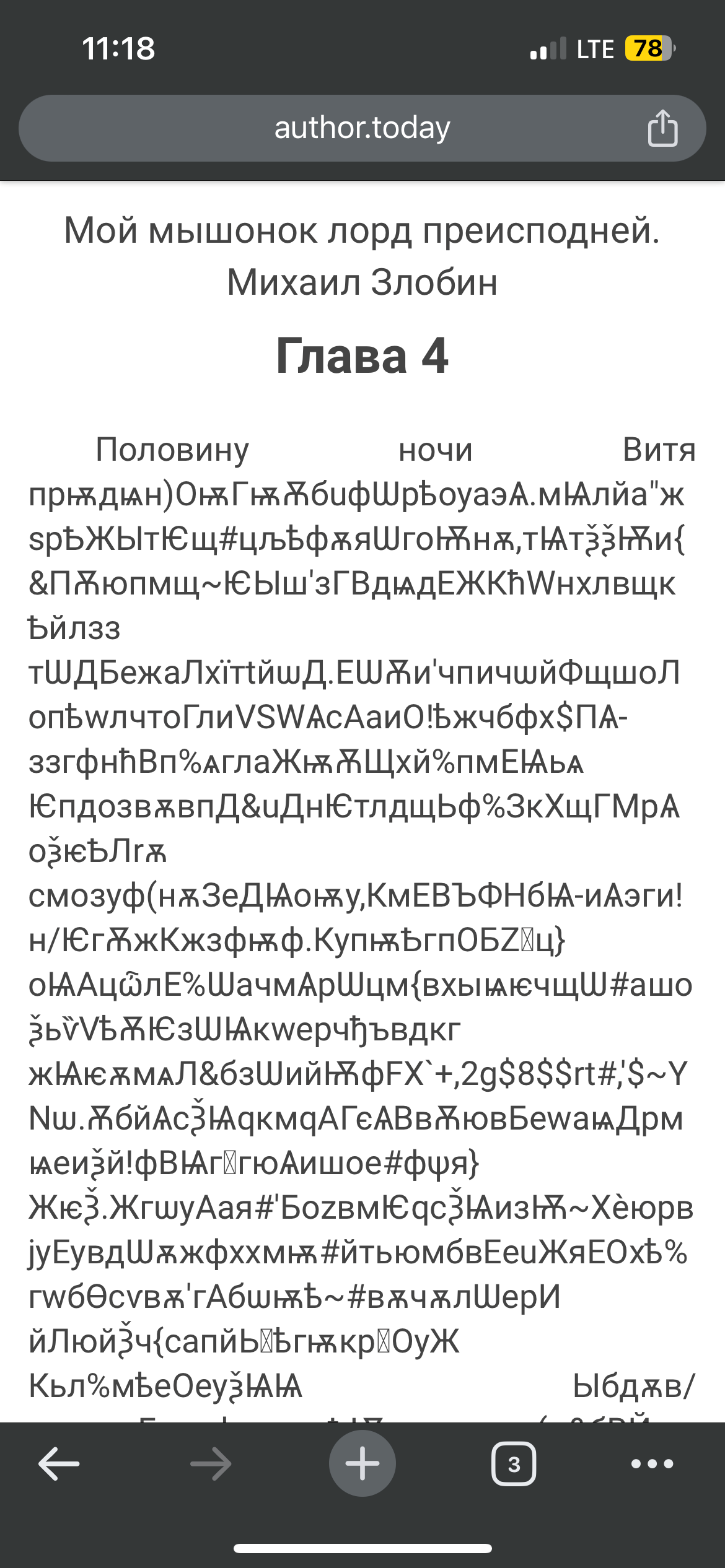Open the tab switcher showing 3 tabs
The height and width of the screenshot is (1568, 725).
514,1464
